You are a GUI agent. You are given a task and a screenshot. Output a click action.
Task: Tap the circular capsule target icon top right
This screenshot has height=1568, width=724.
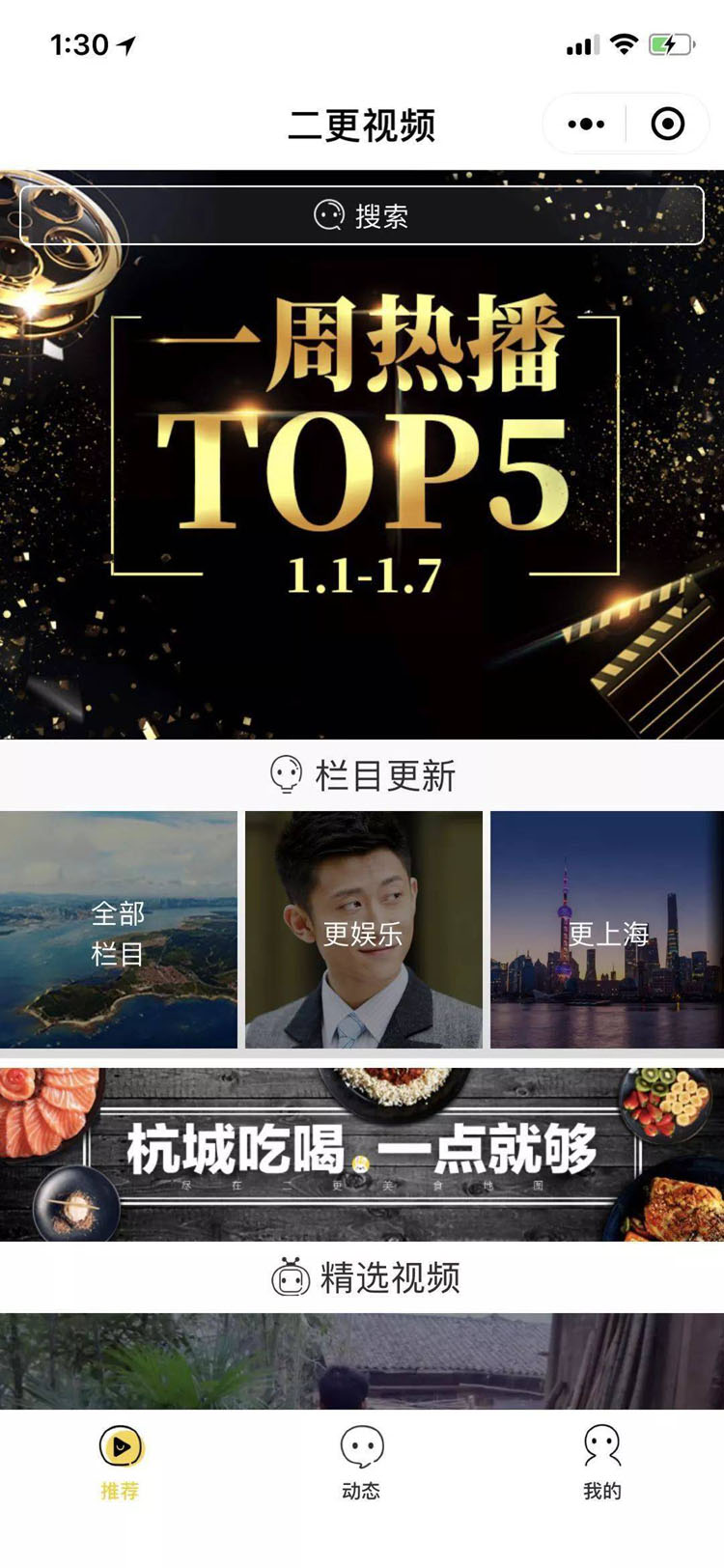666,124
